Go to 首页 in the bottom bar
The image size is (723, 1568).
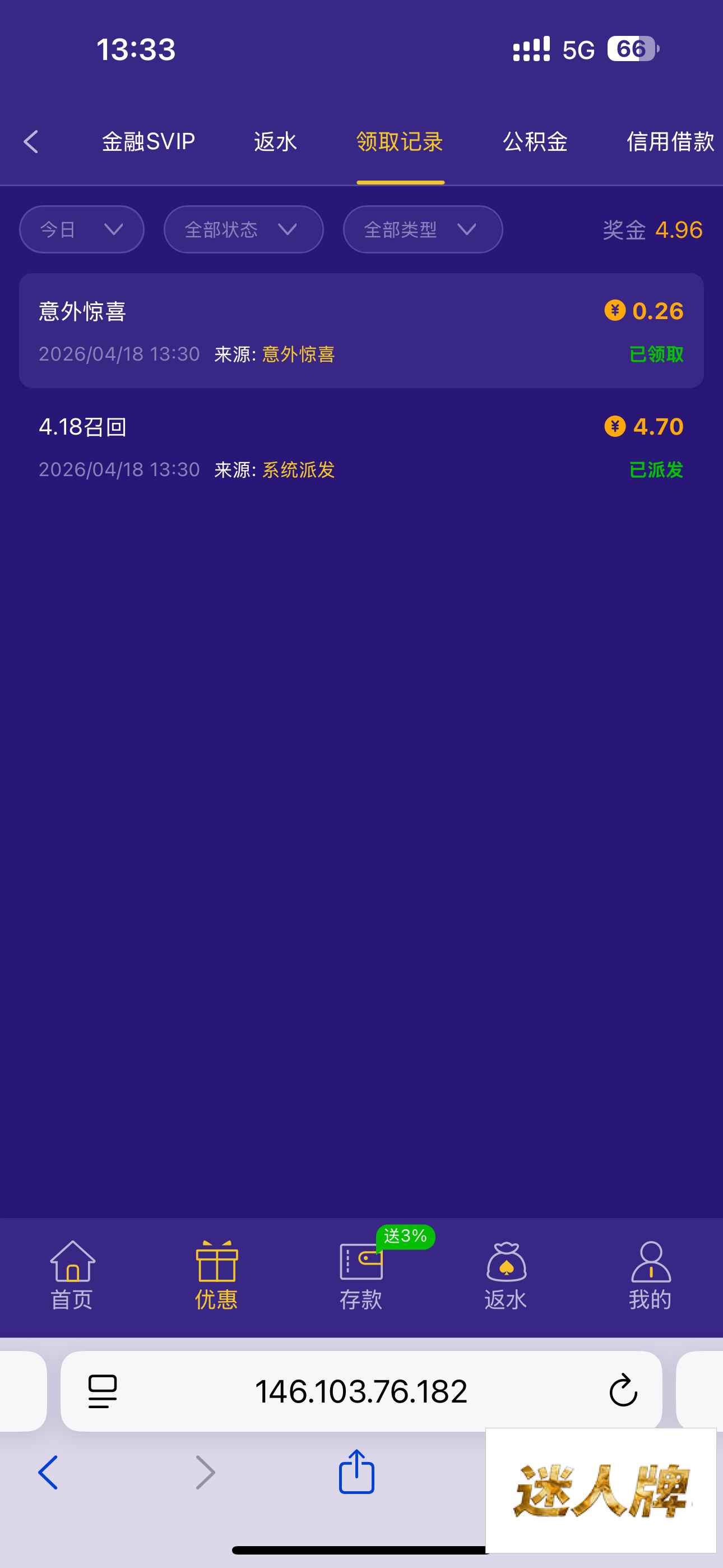coord(72,1276)
